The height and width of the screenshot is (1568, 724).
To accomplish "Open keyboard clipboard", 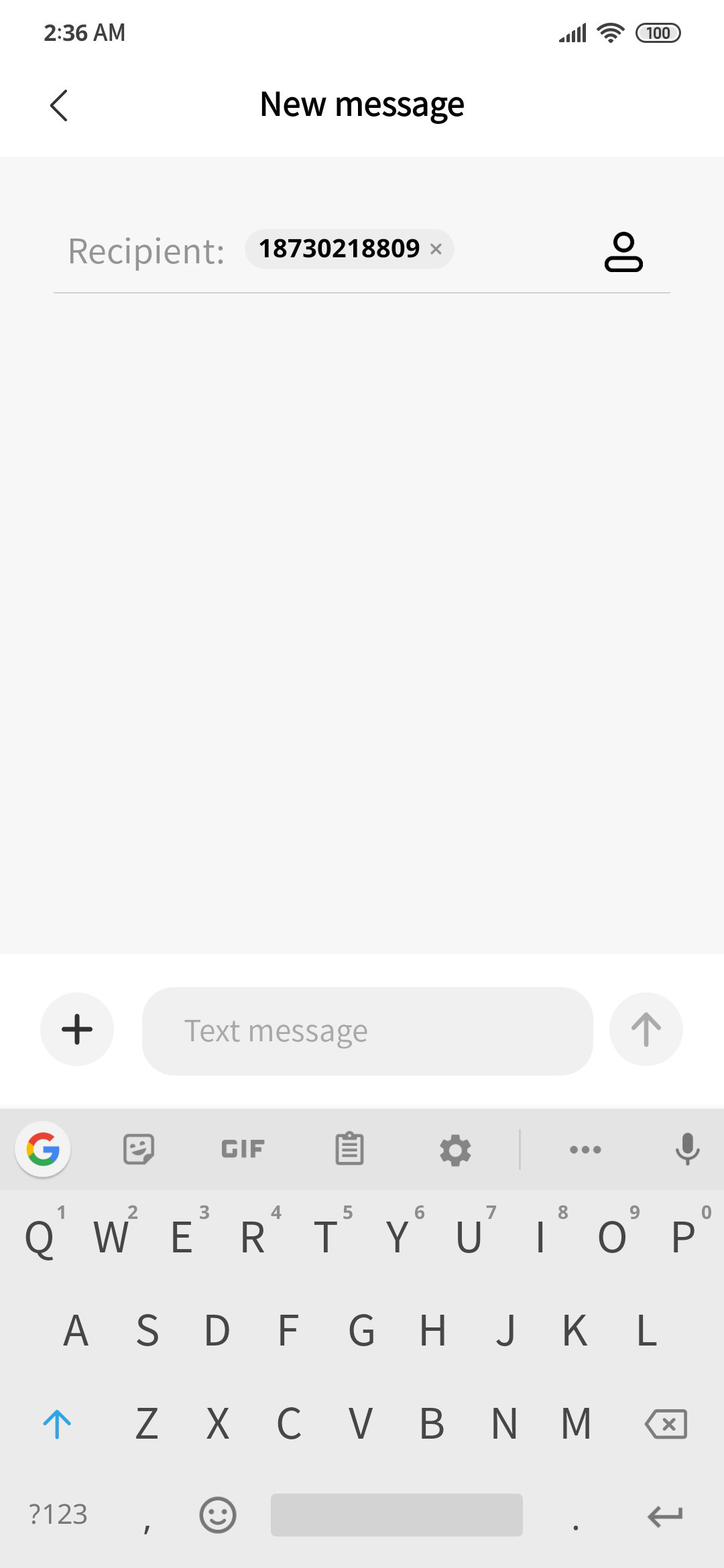I will click(x=349, y=1149).
